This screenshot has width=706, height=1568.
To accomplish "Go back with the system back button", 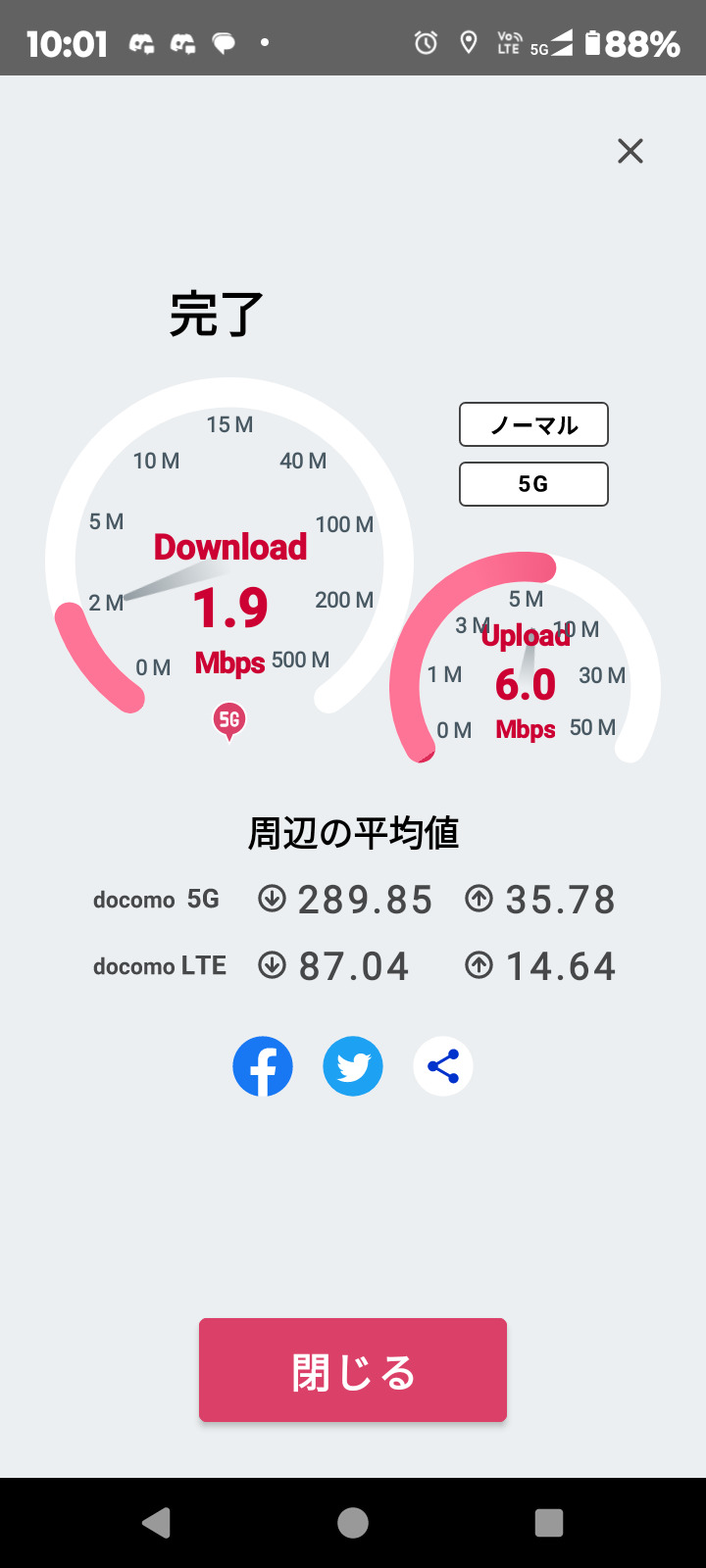I will point(157,1522).
